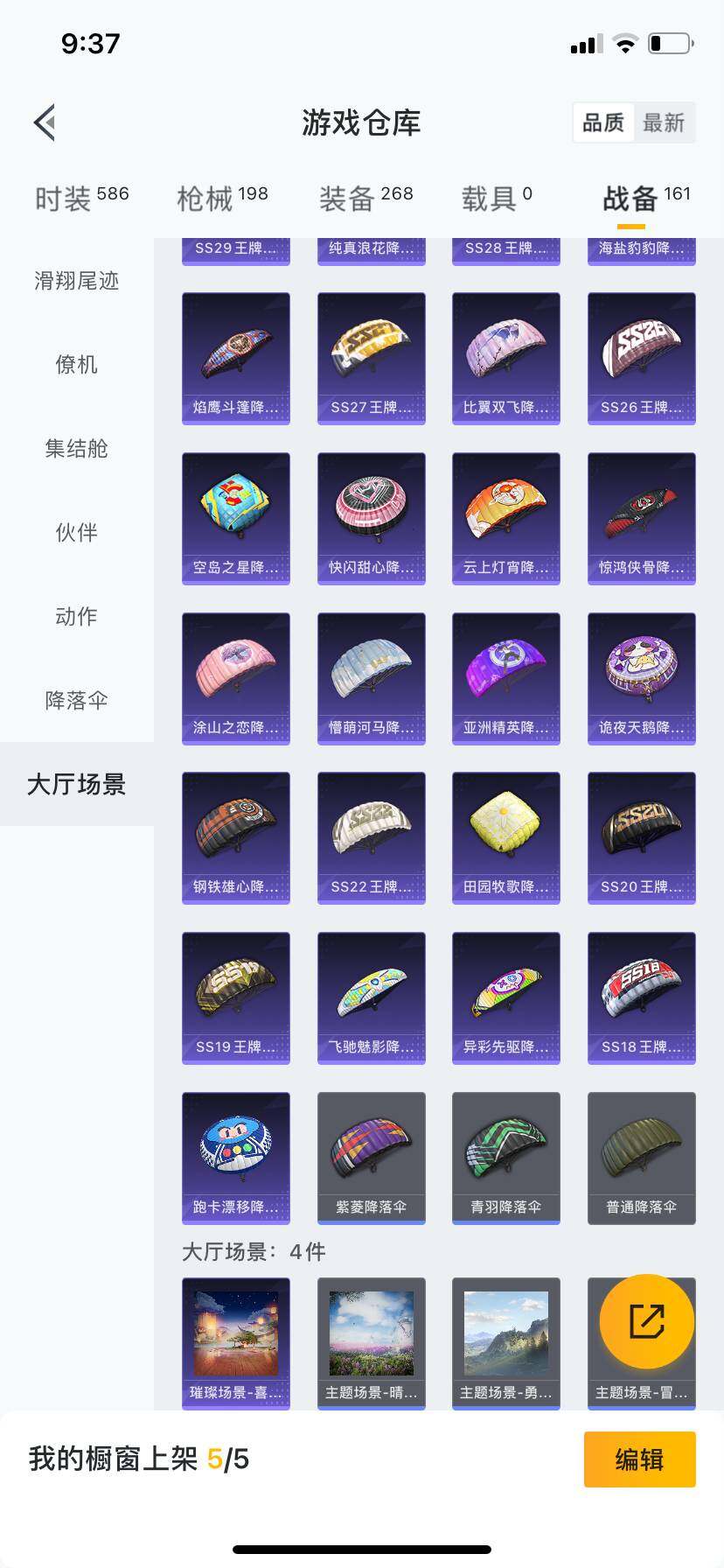Screen dimensions: 724x1568
Task: Select the yellow 田园牧歌 parachute
Action: pos(505,836)
